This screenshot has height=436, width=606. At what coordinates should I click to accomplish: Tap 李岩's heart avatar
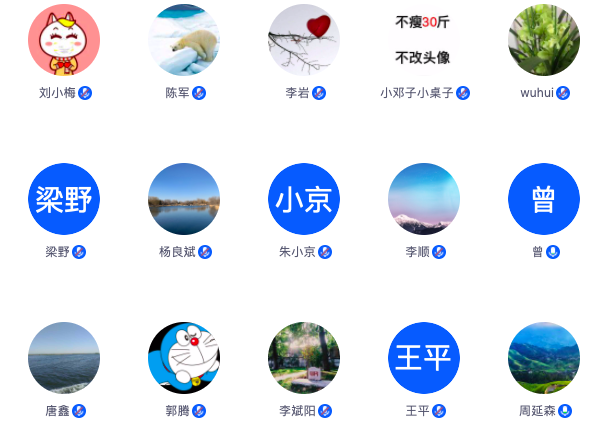click(304, 40)
